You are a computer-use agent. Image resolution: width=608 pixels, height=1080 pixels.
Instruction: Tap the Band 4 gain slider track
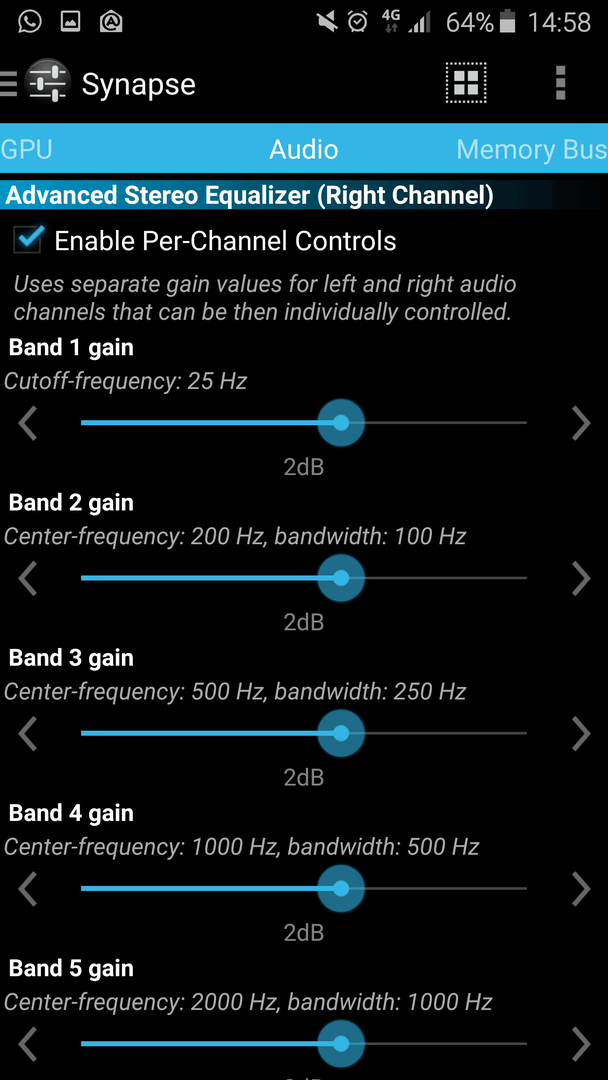(x=304, y=889)
